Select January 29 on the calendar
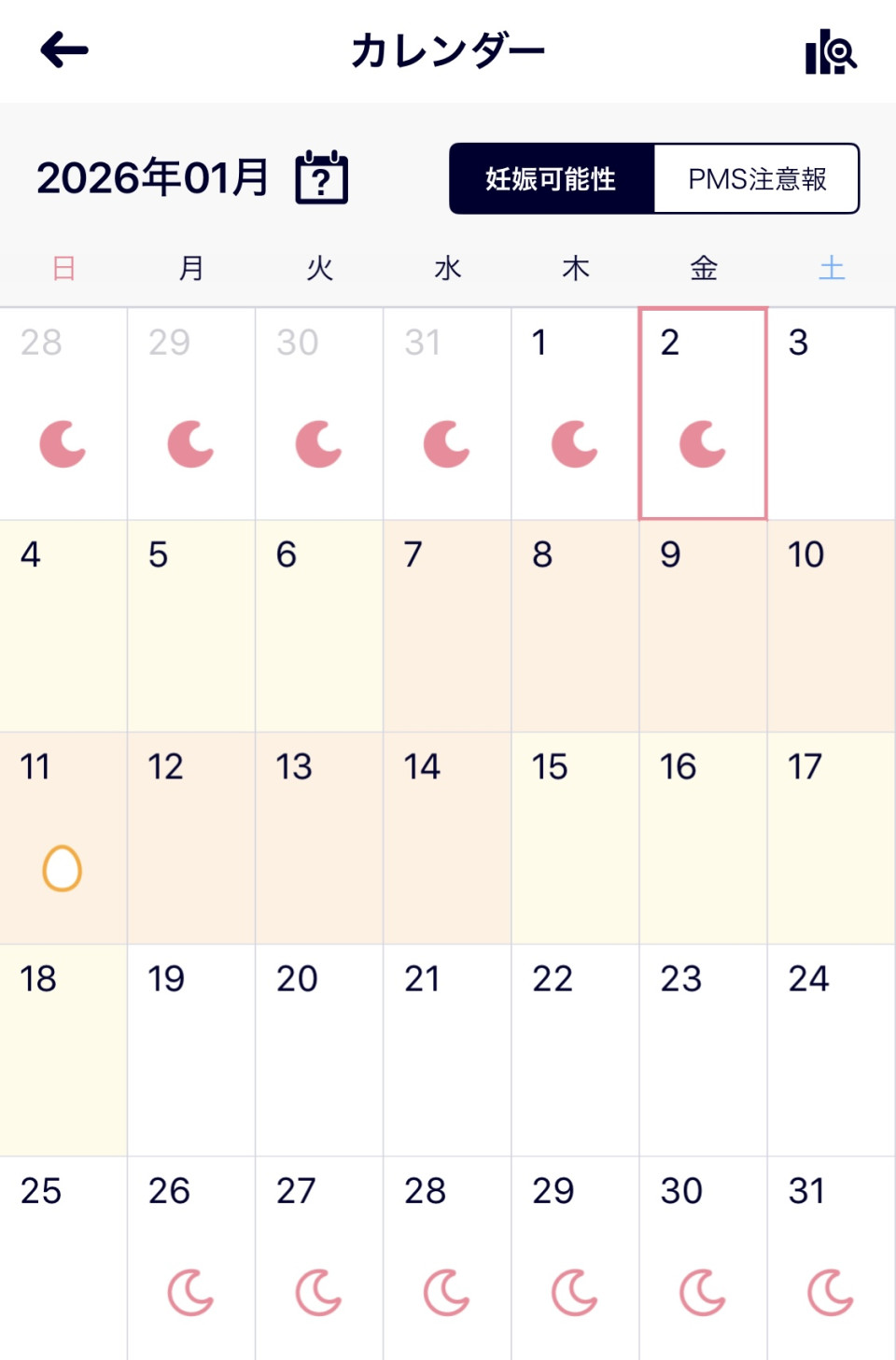This screenshot has width=896, height=1360. click(x=575, y=1257)
